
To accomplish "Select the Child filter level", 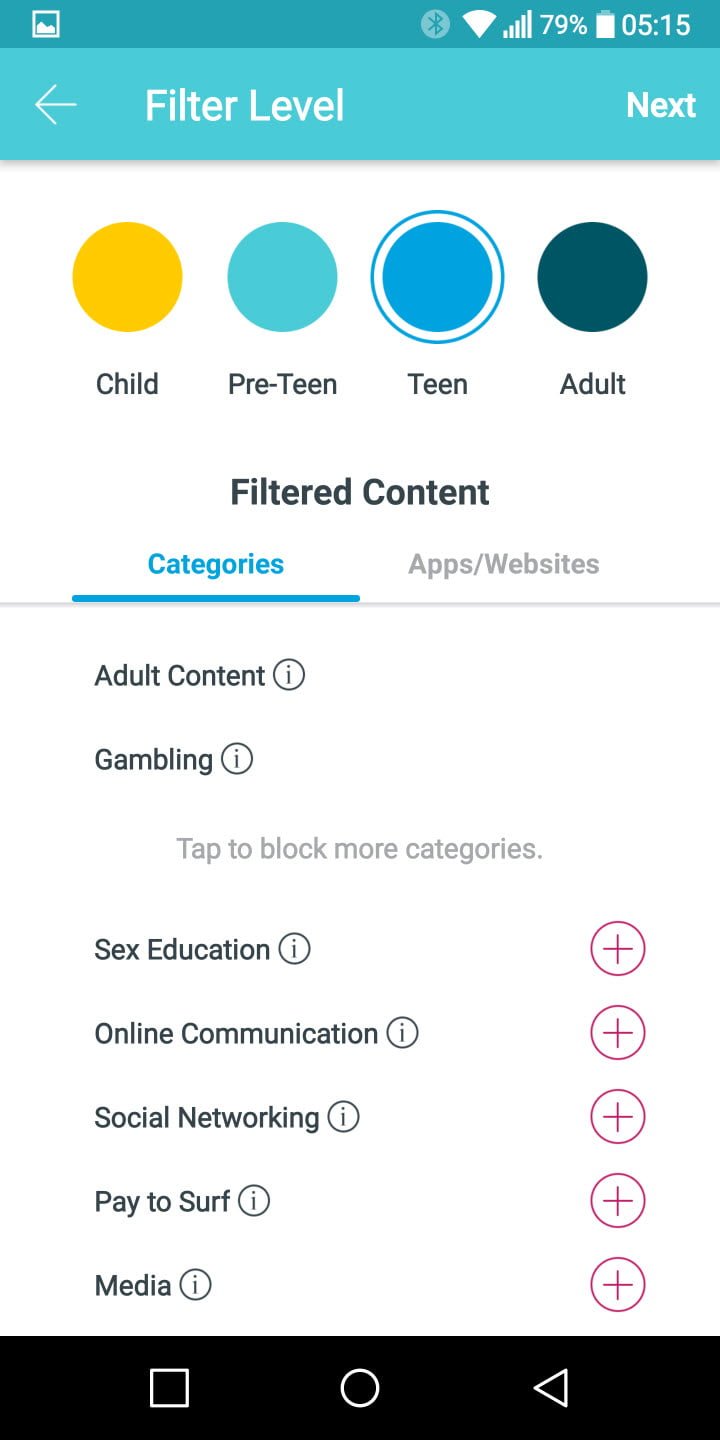I will (x=127, y=277).
